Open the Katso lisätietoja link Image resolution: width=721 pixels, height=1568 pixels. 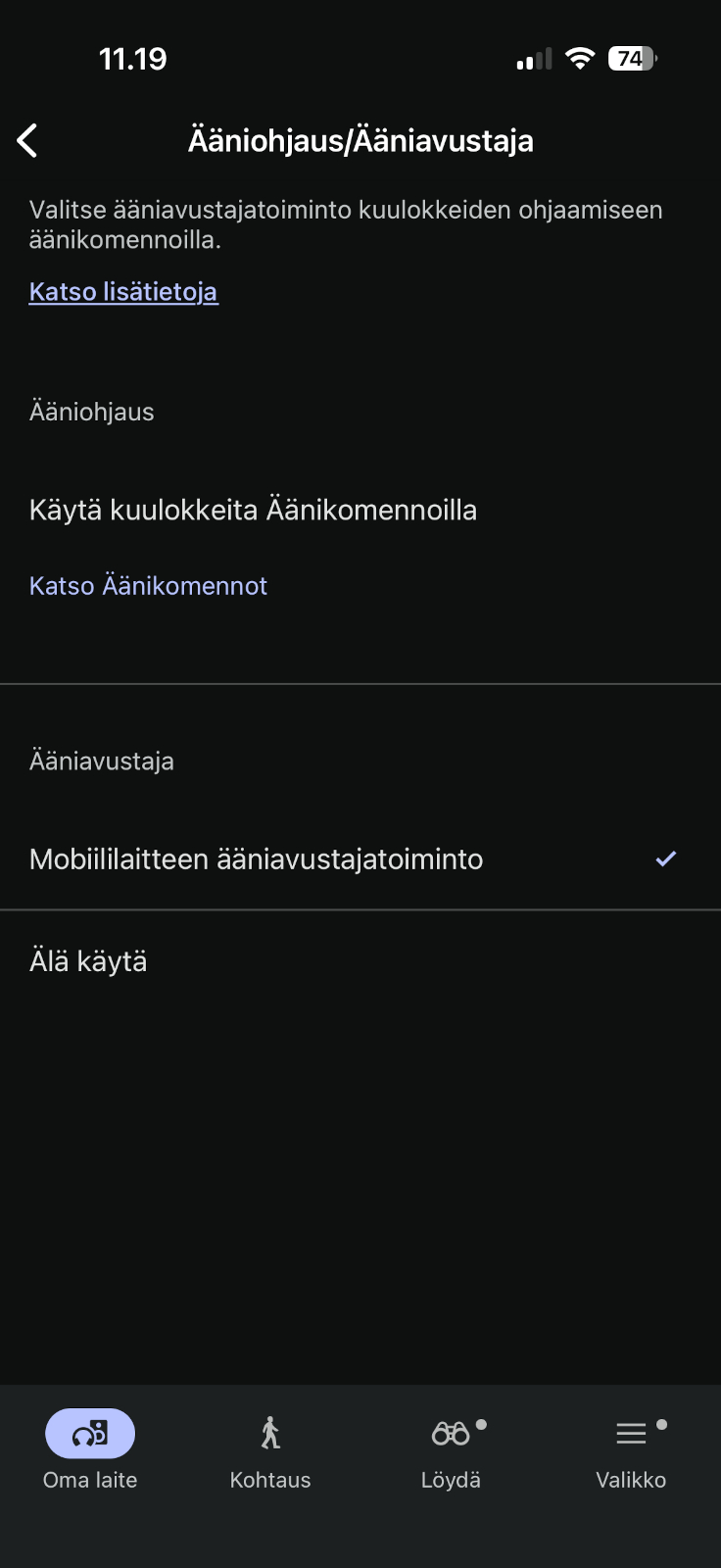point(123,292)
